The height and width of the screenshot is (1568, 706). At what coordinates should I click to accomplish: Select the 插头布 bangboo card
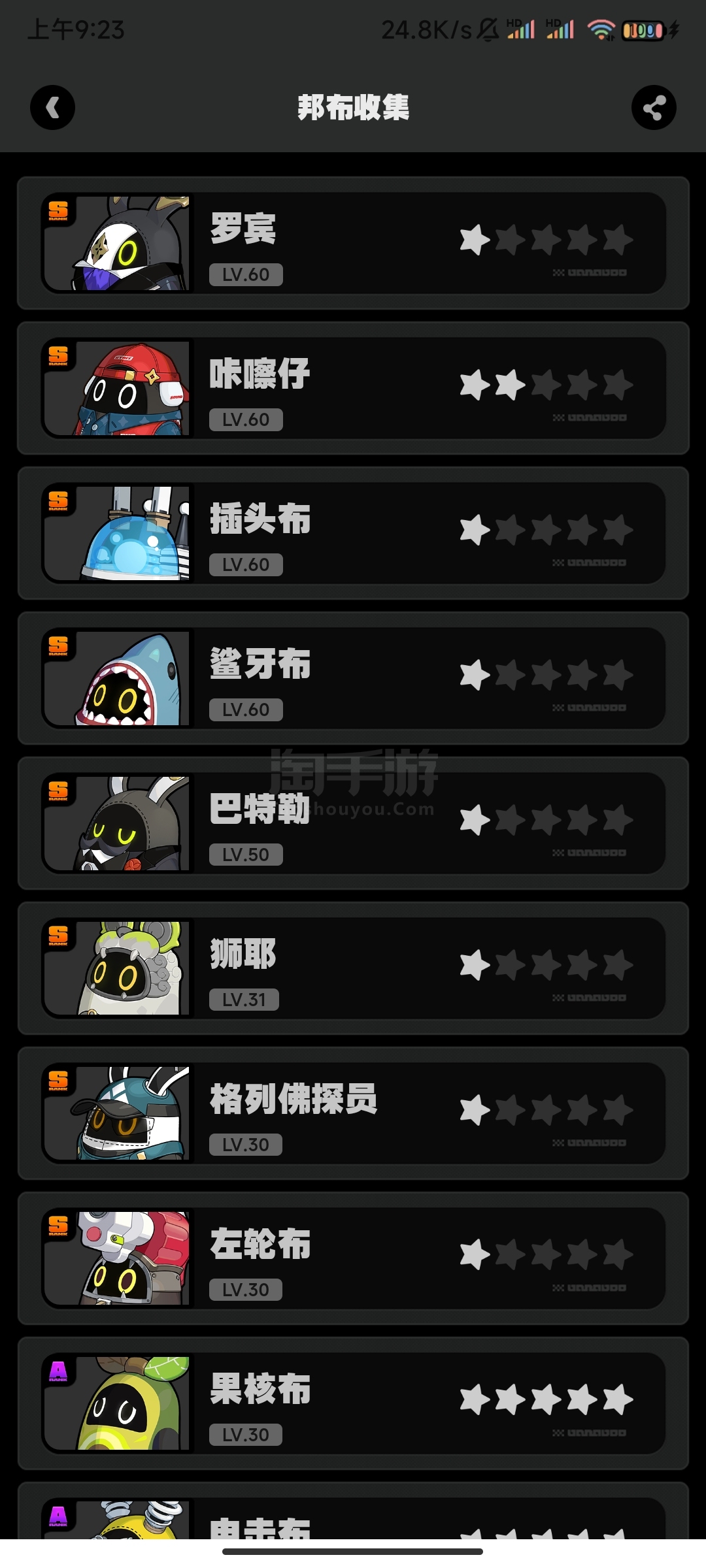(353, 533)
